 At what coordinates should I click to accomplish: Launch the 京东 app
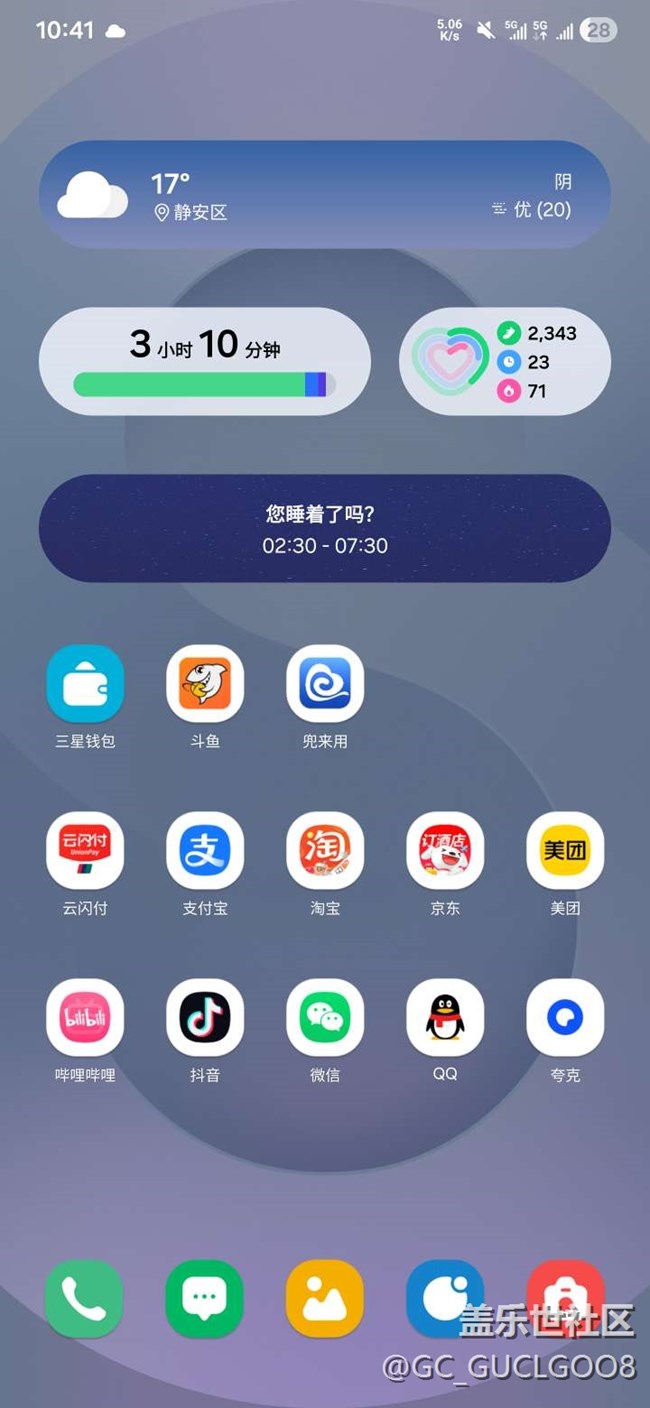click(x=445, y=851)
